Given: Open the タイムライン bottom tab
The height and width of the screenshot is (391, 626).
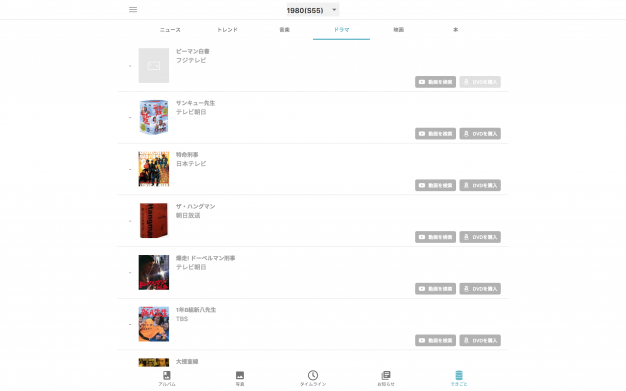Looking at the screenshot, I should click(313, 378).
